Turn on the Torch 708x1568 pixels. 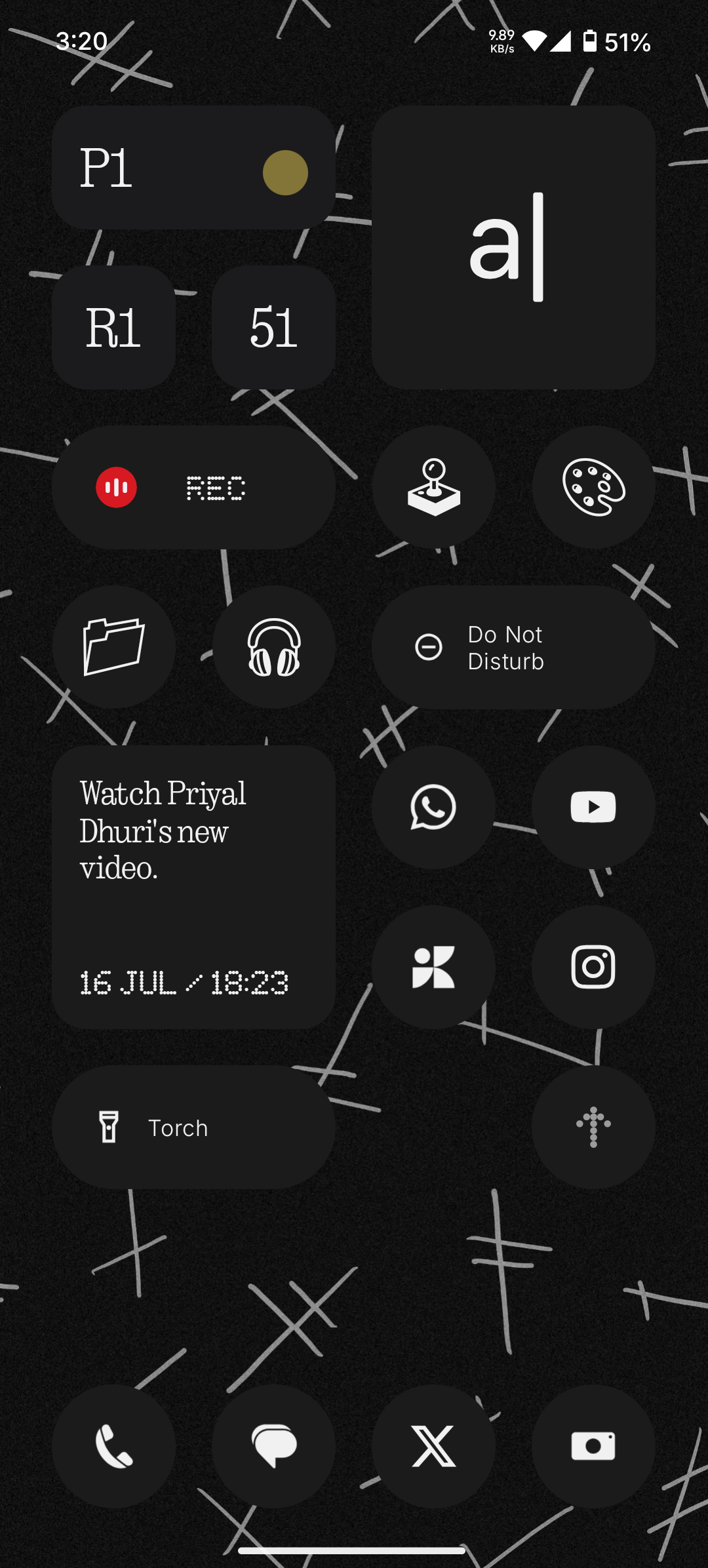[193, 1127]
